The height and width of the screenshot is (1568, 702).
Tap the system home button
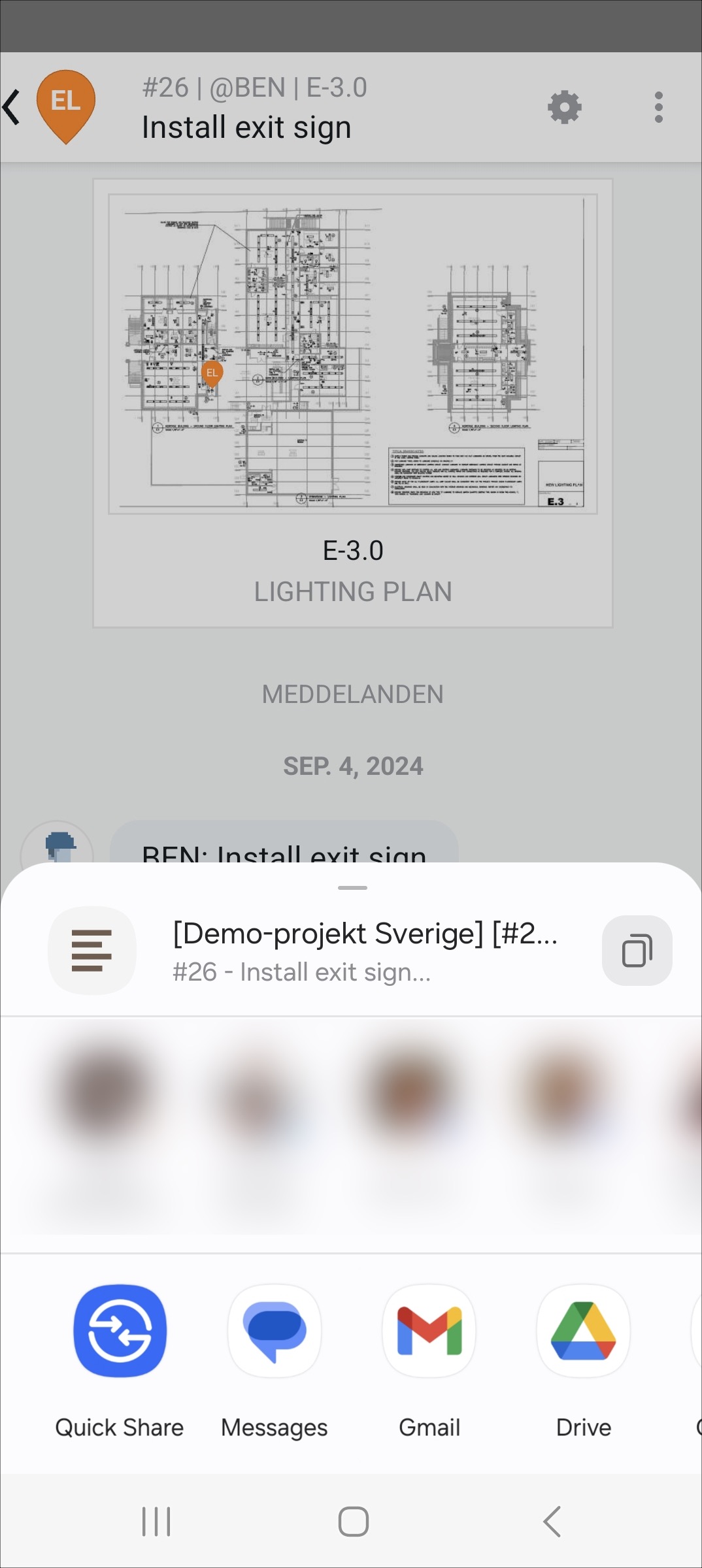click(x=353, y=1522)
